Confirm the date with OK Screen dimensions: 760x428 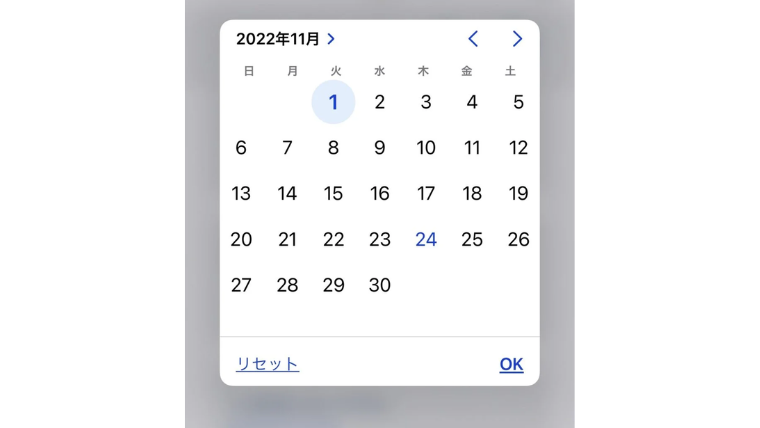click(511, 364)
